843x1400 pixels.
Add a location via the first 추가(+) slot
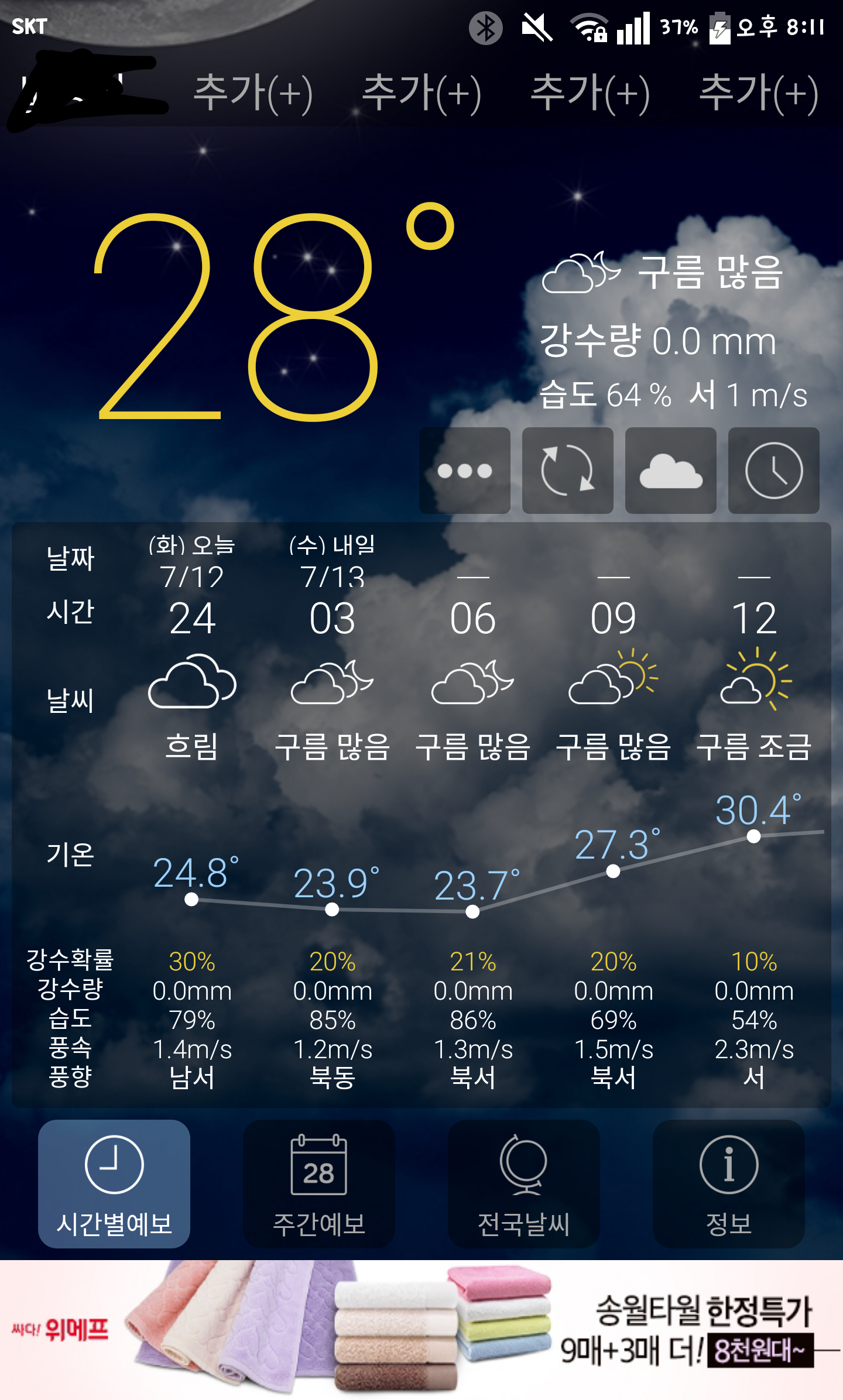coord(253,94)
